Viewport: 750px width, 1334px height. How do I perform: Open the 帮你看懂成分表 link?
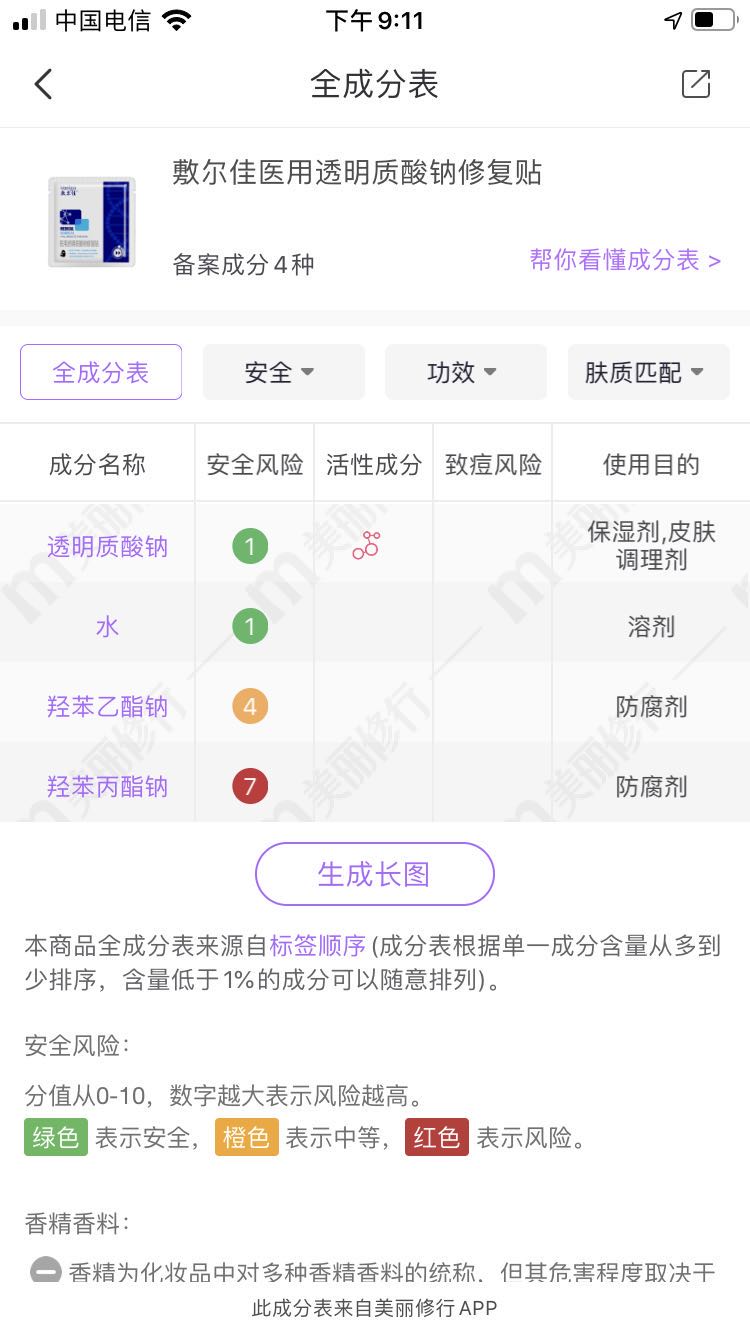[625, 260]
